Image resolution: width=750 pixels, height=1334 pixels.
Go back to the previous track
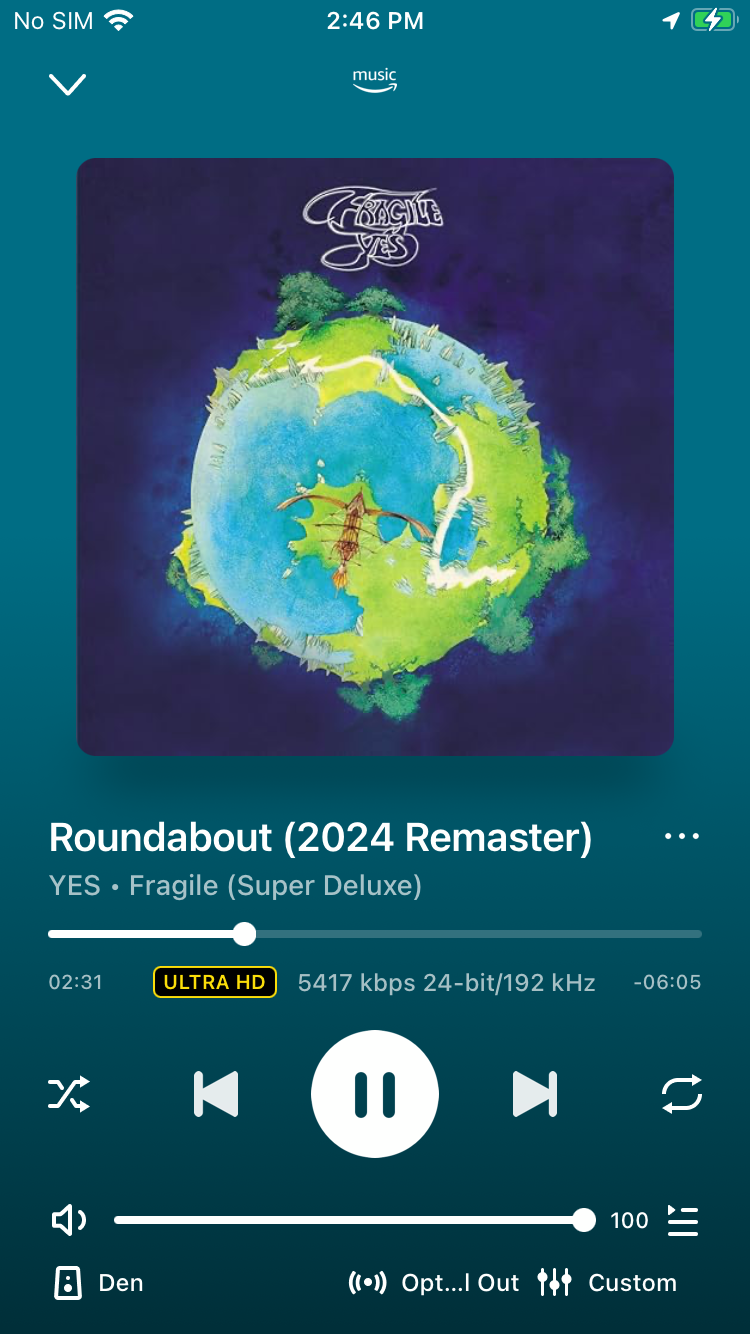[x=216, y=1094]
